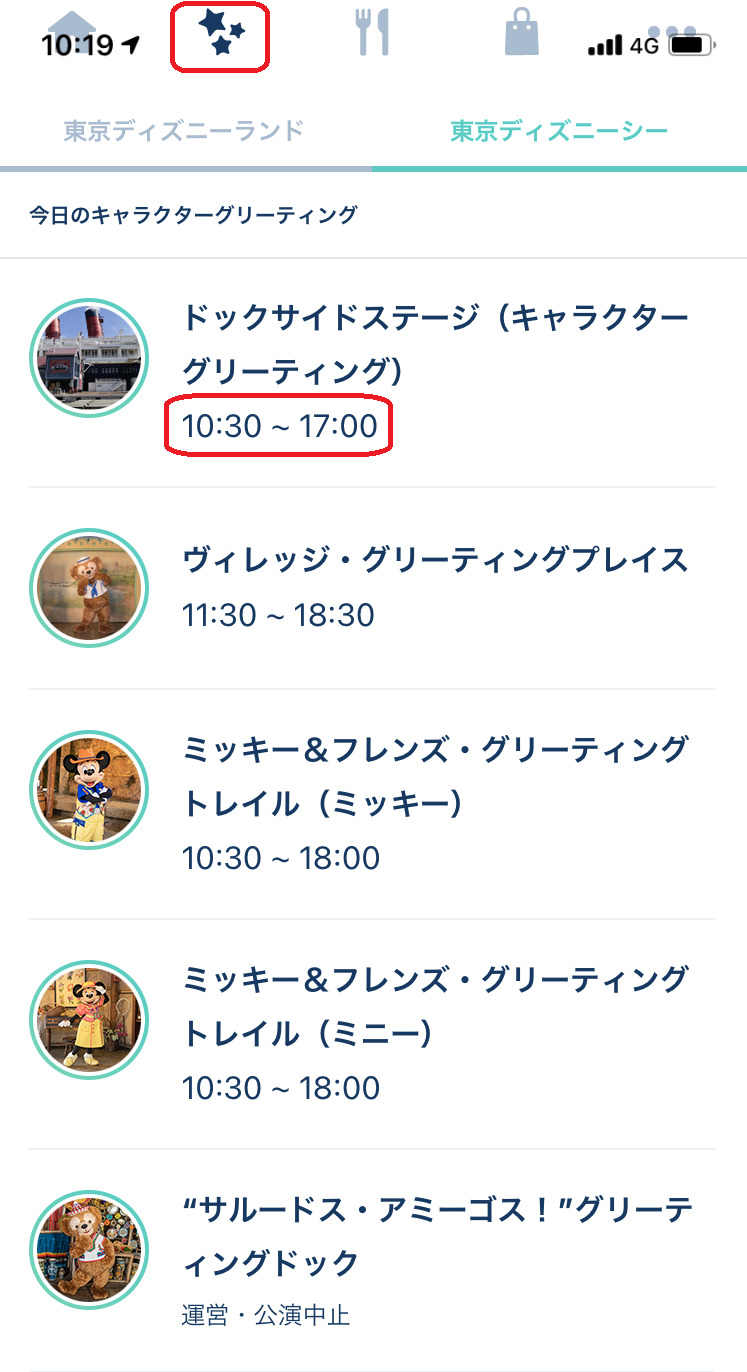Open the stars entertainment icon
747x1372 pixels.
tap(220, 33)
